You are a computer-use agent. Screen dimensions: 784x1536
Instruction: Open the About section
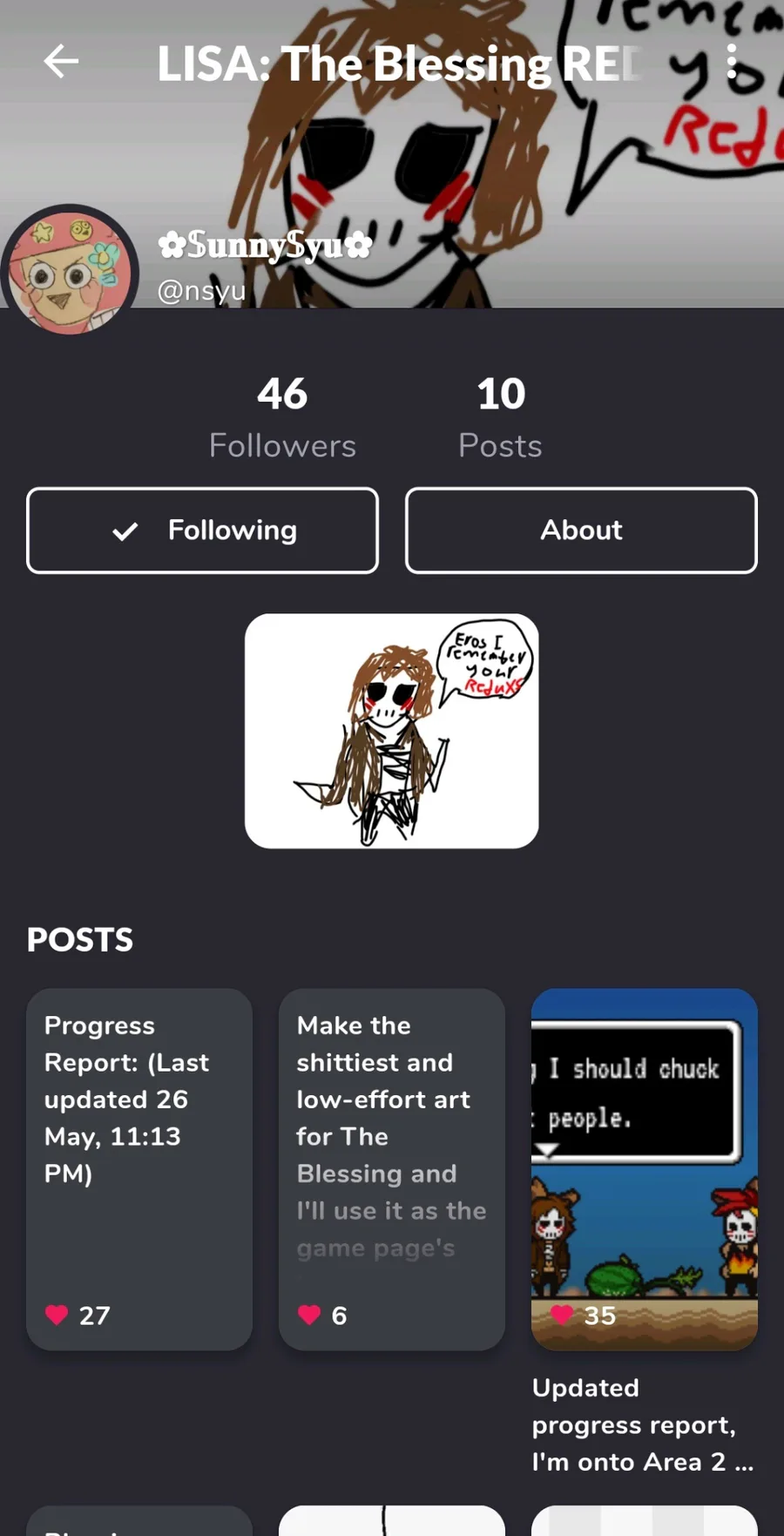click(581, 530)
